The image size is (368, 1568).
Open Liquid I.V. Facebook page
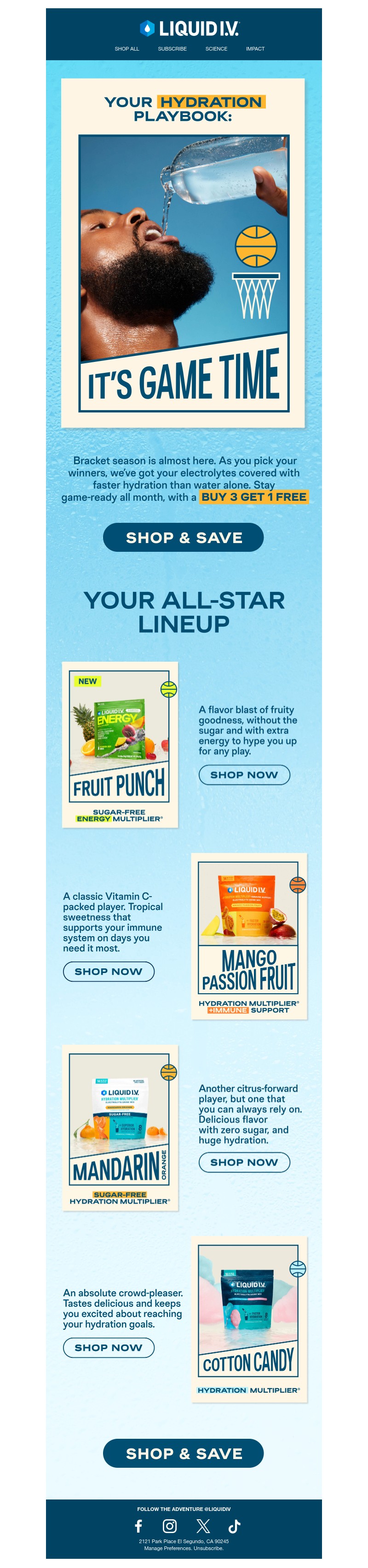click(139, 1526)
